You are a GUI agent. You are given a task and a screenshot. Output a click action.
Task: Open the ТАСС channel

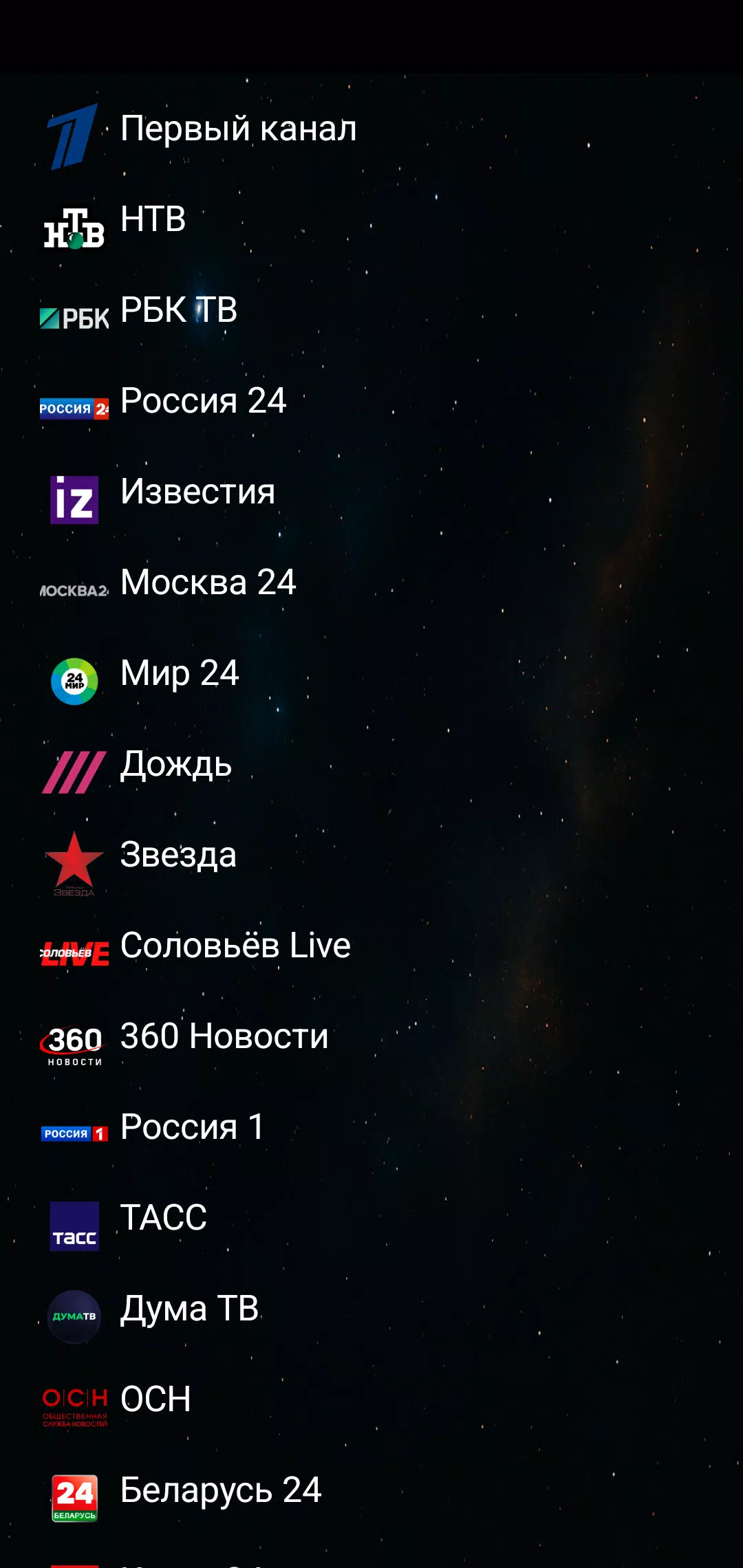coord(164,1219)
